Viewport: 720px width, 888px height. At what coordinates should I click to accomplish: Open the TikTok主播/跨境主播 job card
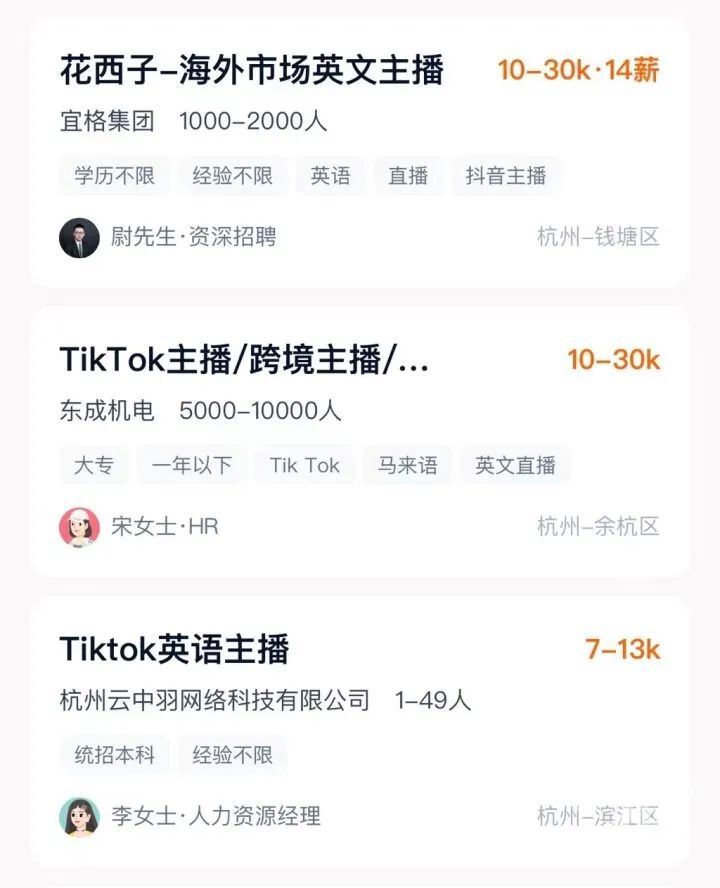pos(245,360)
